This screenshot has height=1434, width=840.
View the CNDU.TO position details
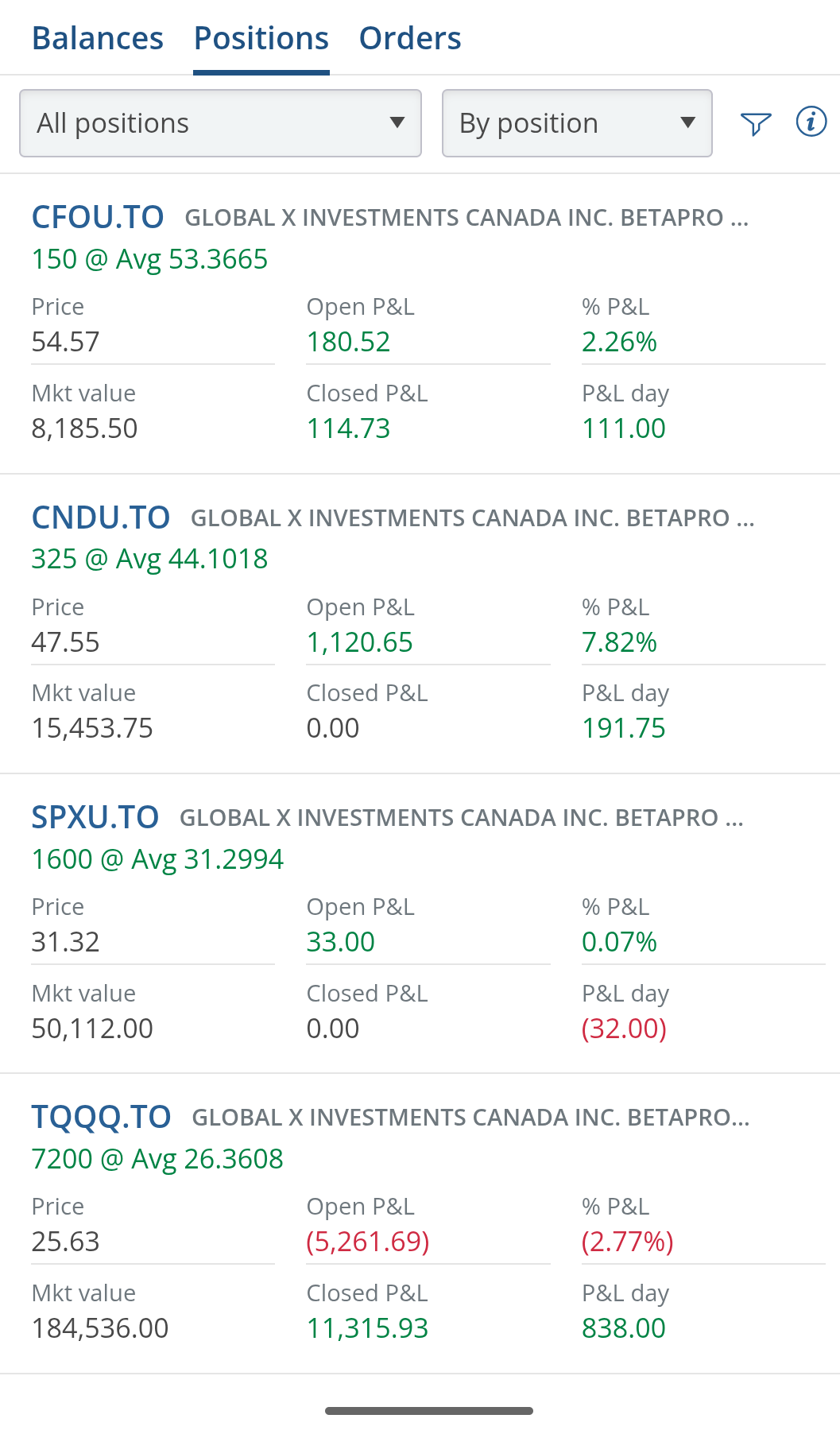[100, 517]
